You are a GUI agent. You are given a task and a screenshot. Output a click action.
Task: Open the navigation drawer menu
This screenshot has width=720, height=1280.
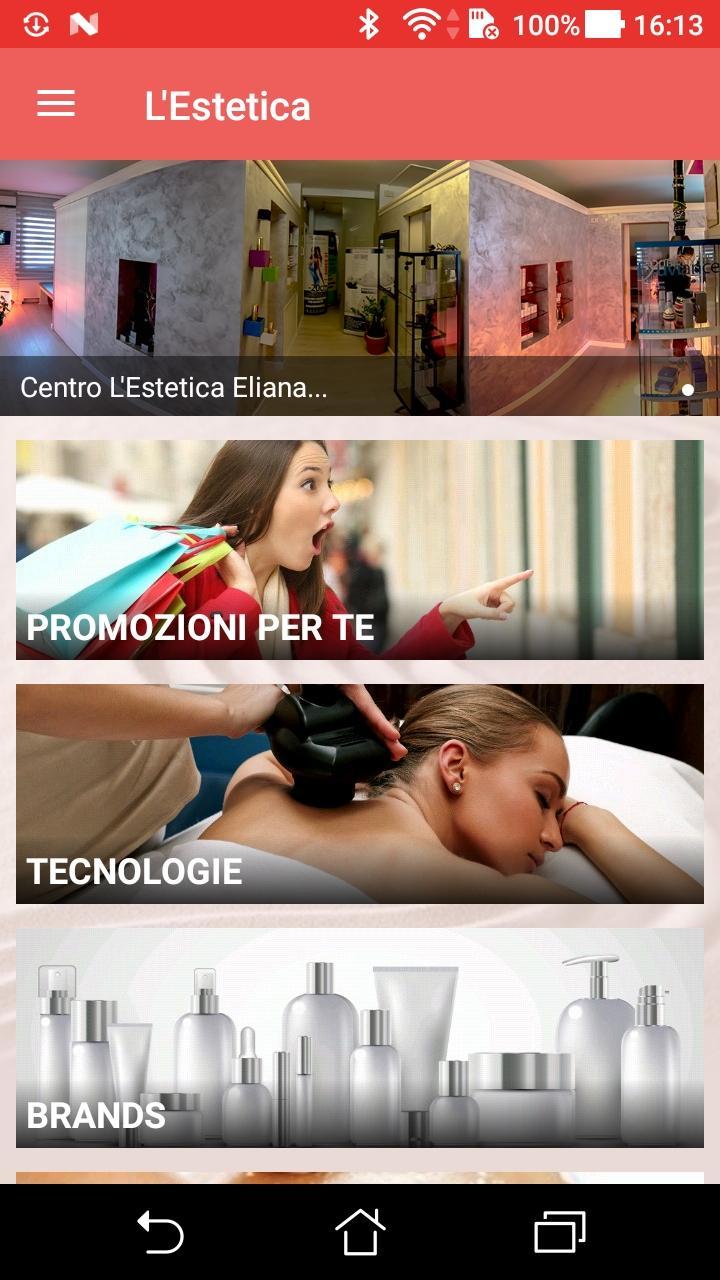click(x=55, y=103)
